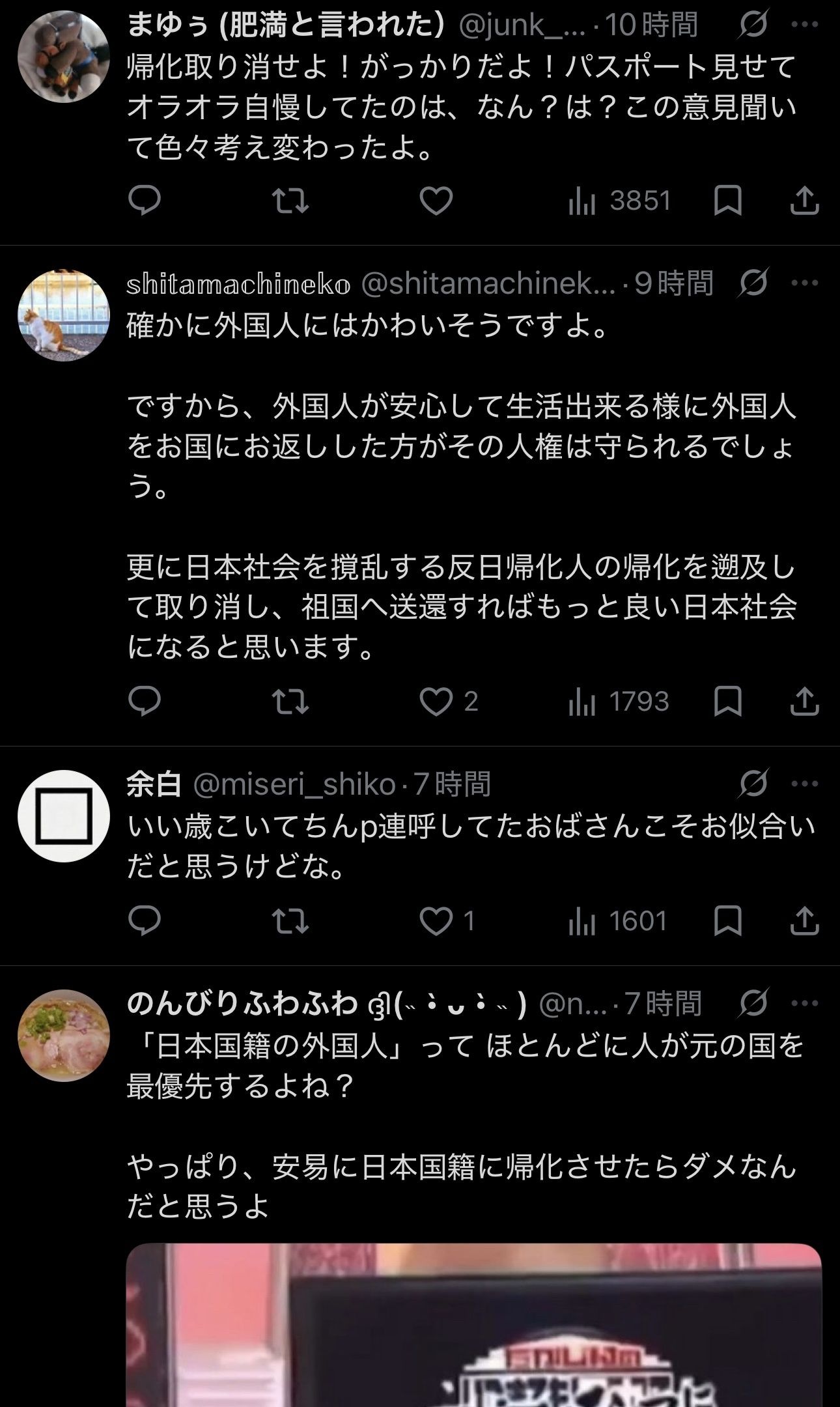The image size is (840, 1407).
Task: Tap the Grok icon on shitamachineko's post
Action: [x=754, y=283]
